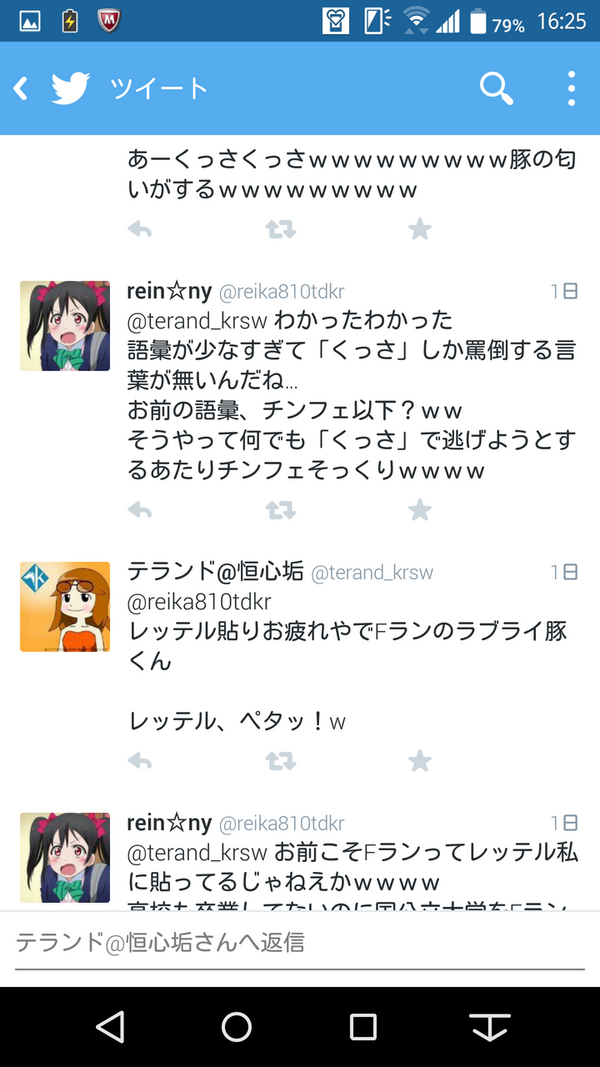
Task: Favorite rein☆ny's 語彙が少なすぎて tweet
Action: point(420,509)
